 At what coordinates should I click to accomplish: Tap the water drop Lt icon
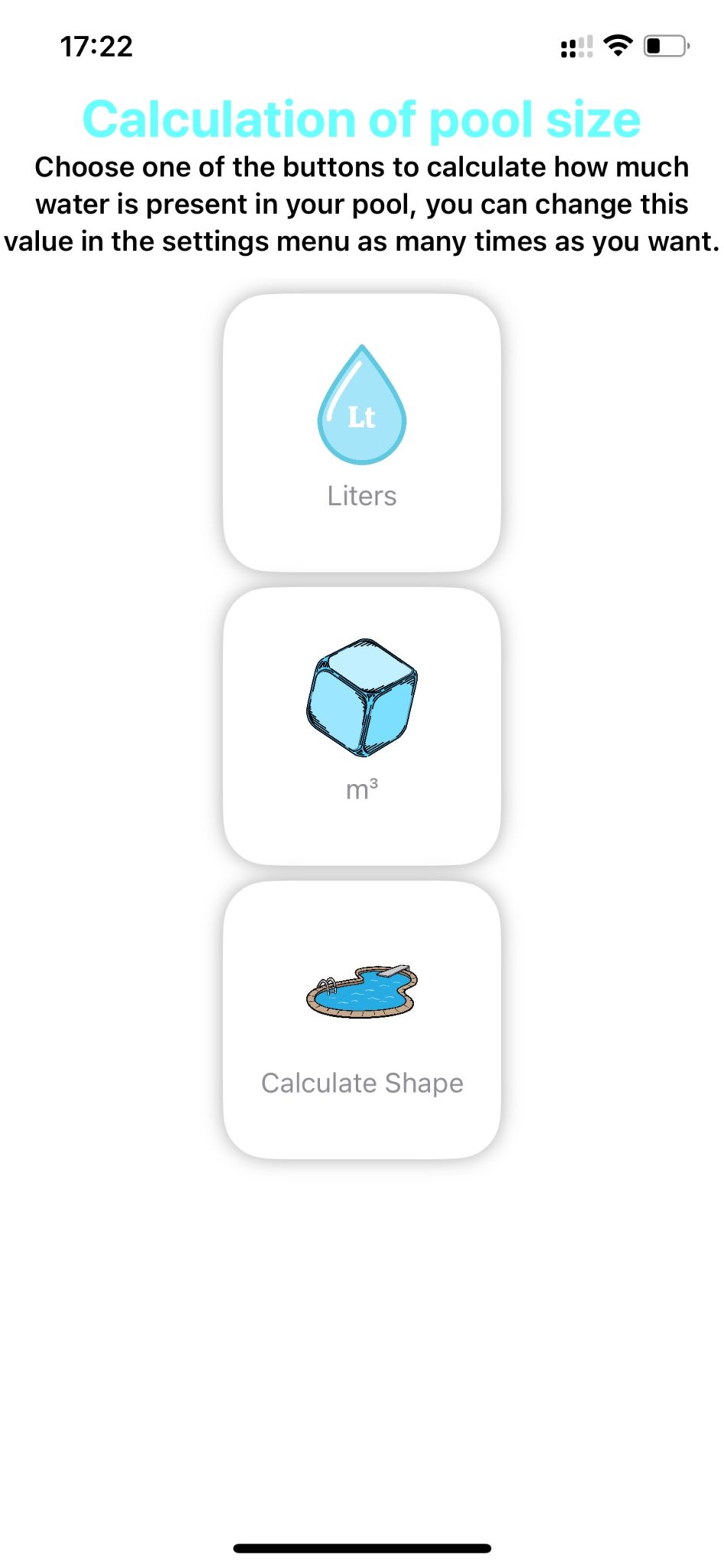pos(361,406)
